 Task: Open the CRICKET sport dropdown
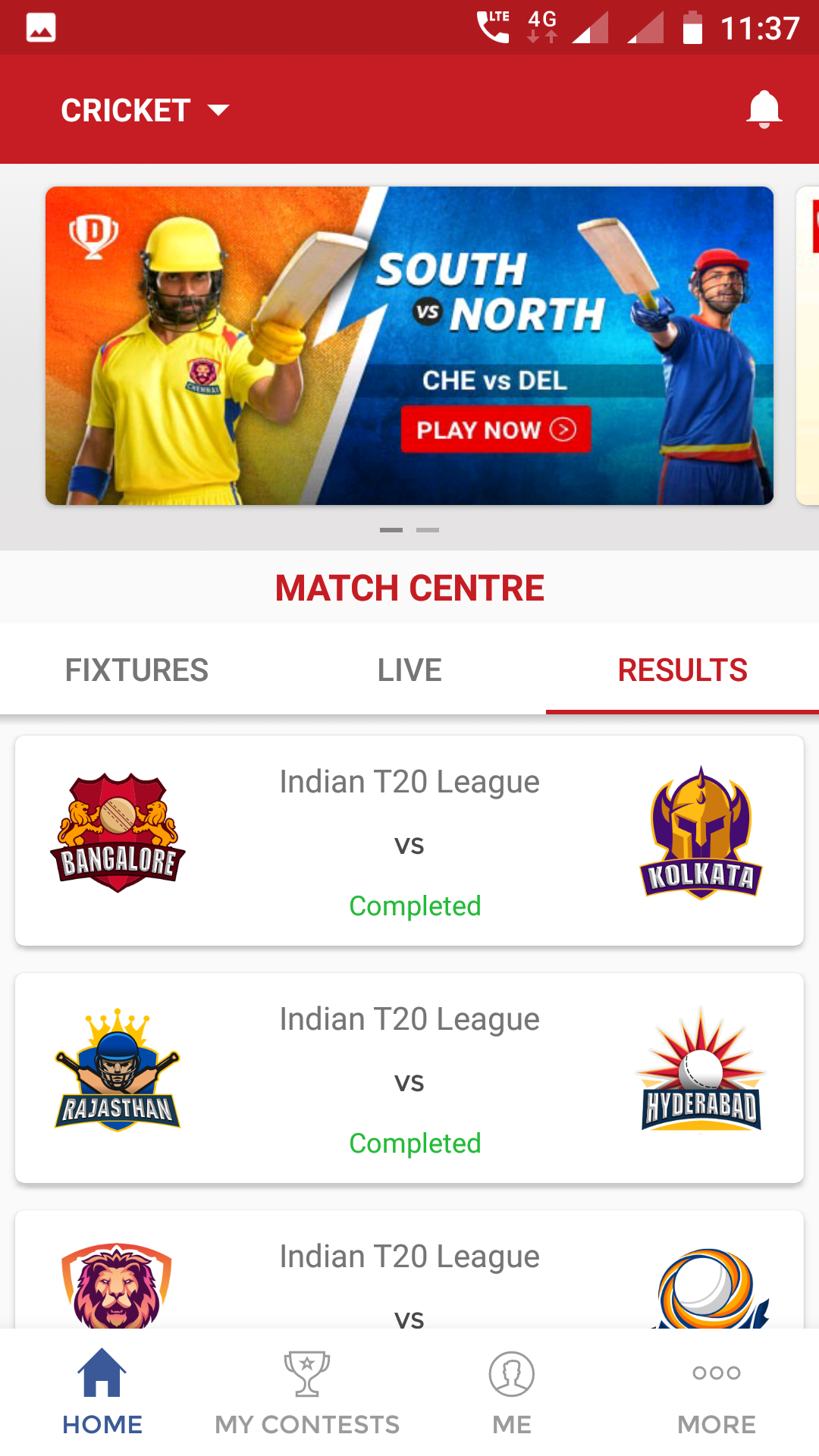tap(144, 111)
